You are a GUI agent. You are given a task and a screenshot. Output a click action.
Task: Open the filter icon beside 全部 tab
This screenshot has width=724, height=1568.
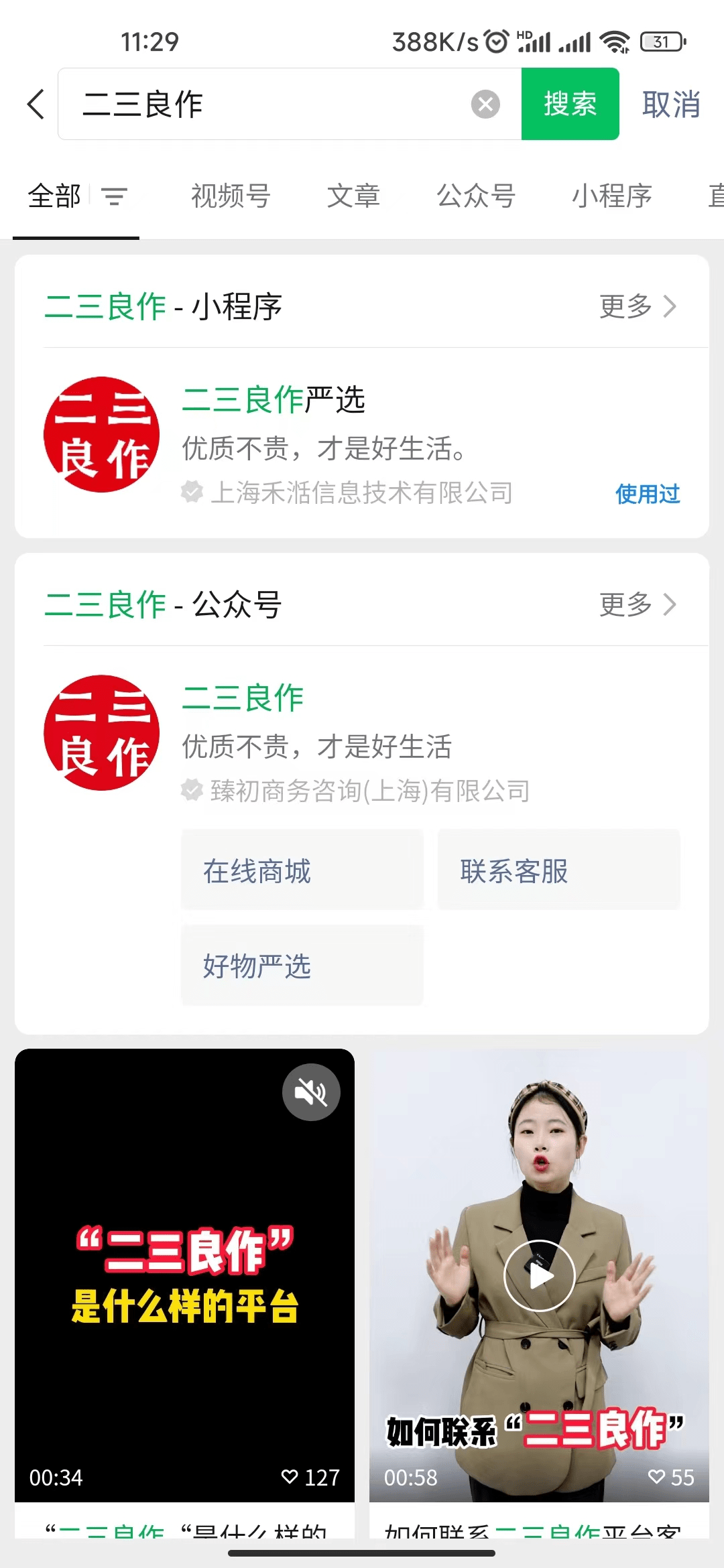tap(115, 197)
